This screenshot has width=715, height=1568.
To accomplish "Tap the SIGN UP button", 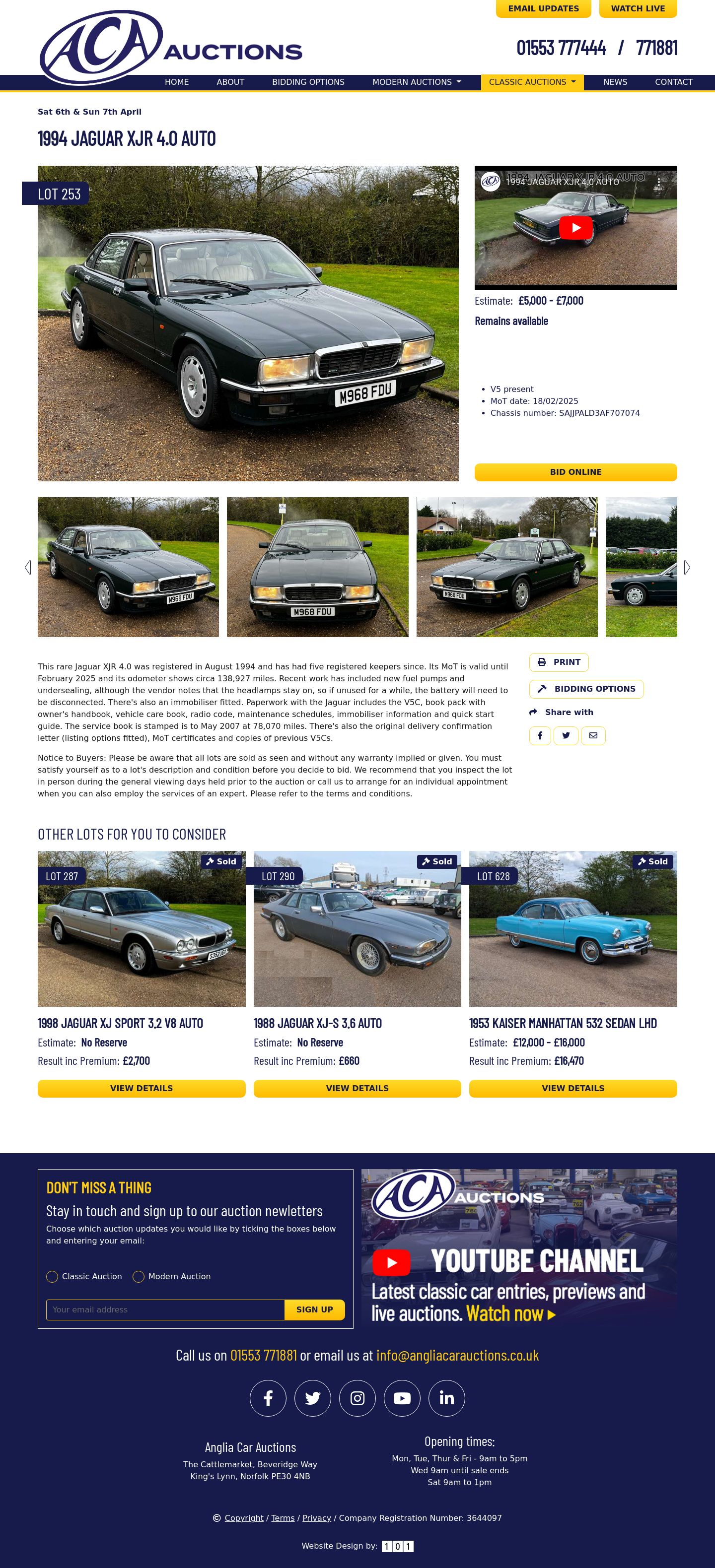I will click(x=314, y=1310).
